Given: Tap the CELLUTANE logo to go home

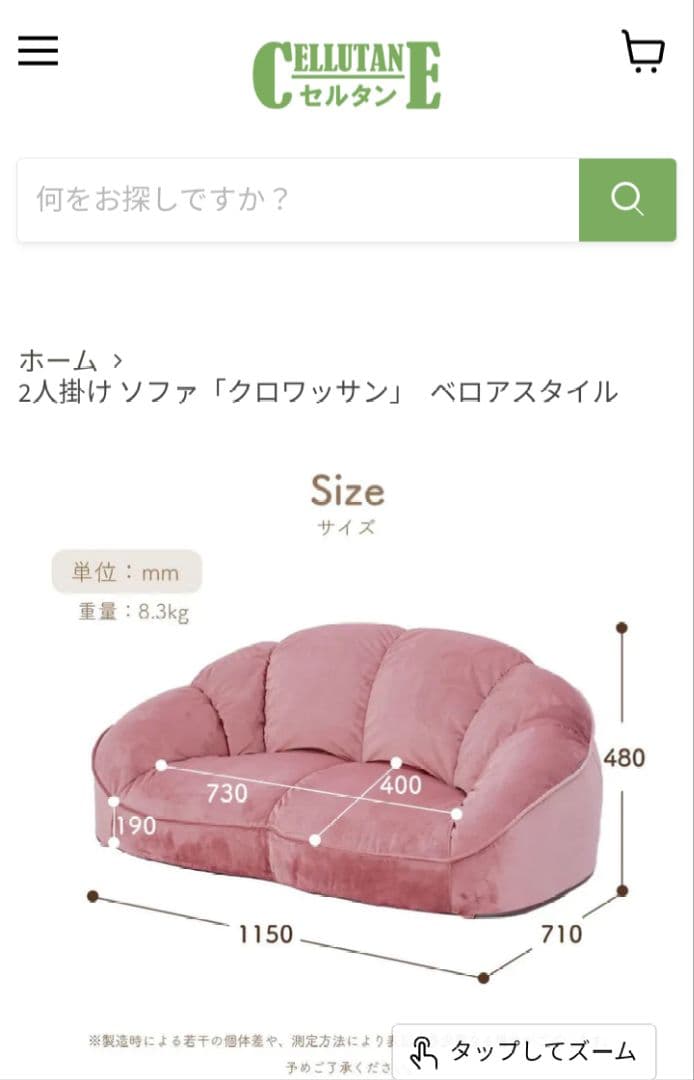Looking at the screenshot, I should 346,74.
